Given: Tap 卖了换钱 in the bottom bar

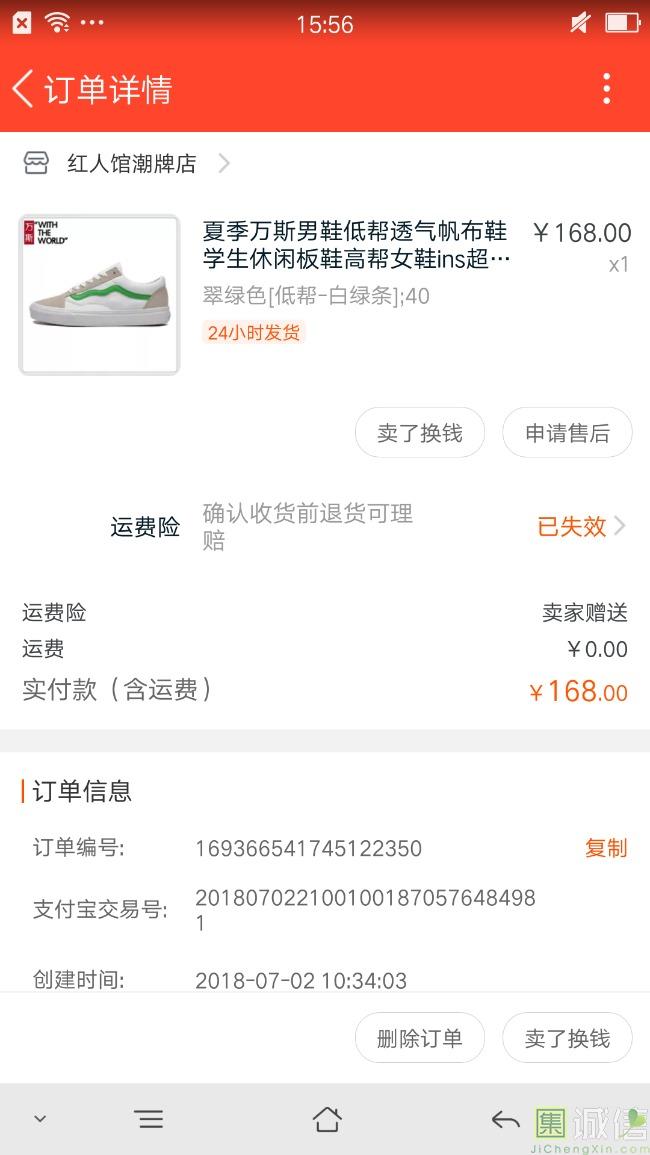Looking at the screenshot, I should [x=567, y=1038].
